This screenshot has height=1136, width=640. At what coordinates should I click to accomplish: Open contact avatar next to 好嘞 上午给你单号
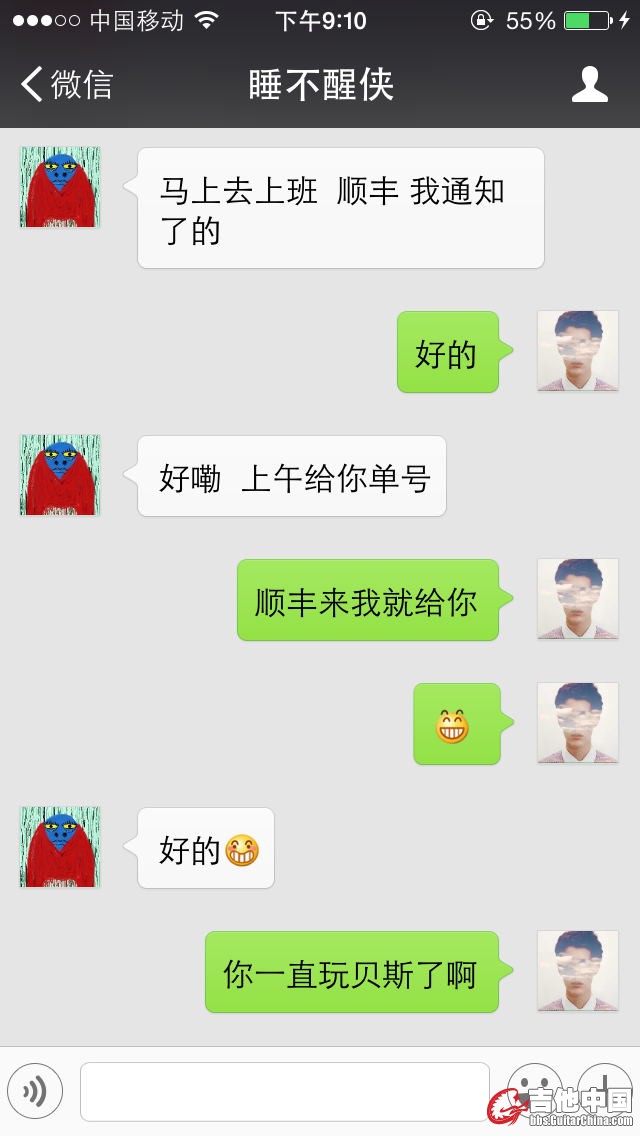(60, 475)
